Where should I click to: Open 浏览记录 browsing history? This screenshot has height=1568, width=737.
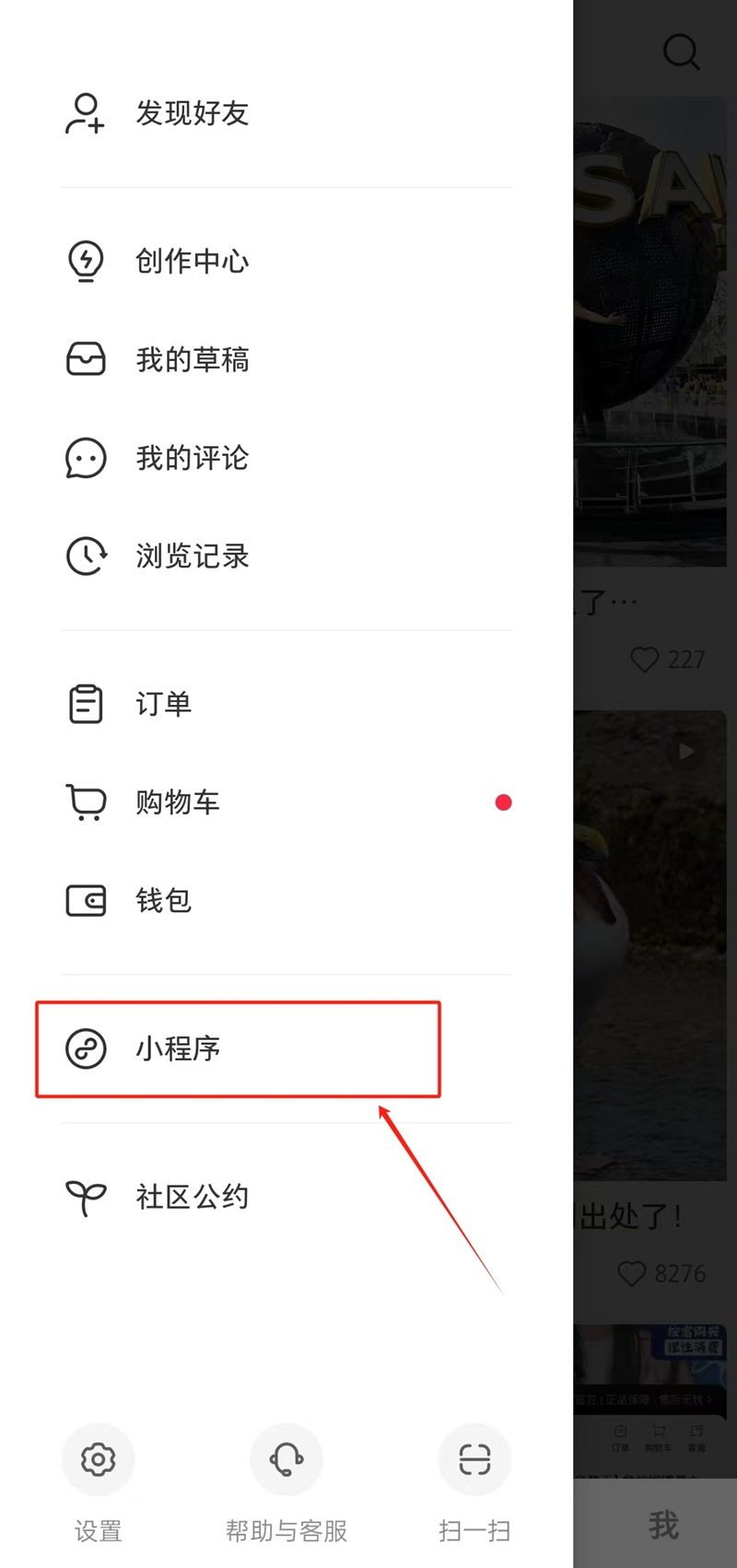click(192, 556)
